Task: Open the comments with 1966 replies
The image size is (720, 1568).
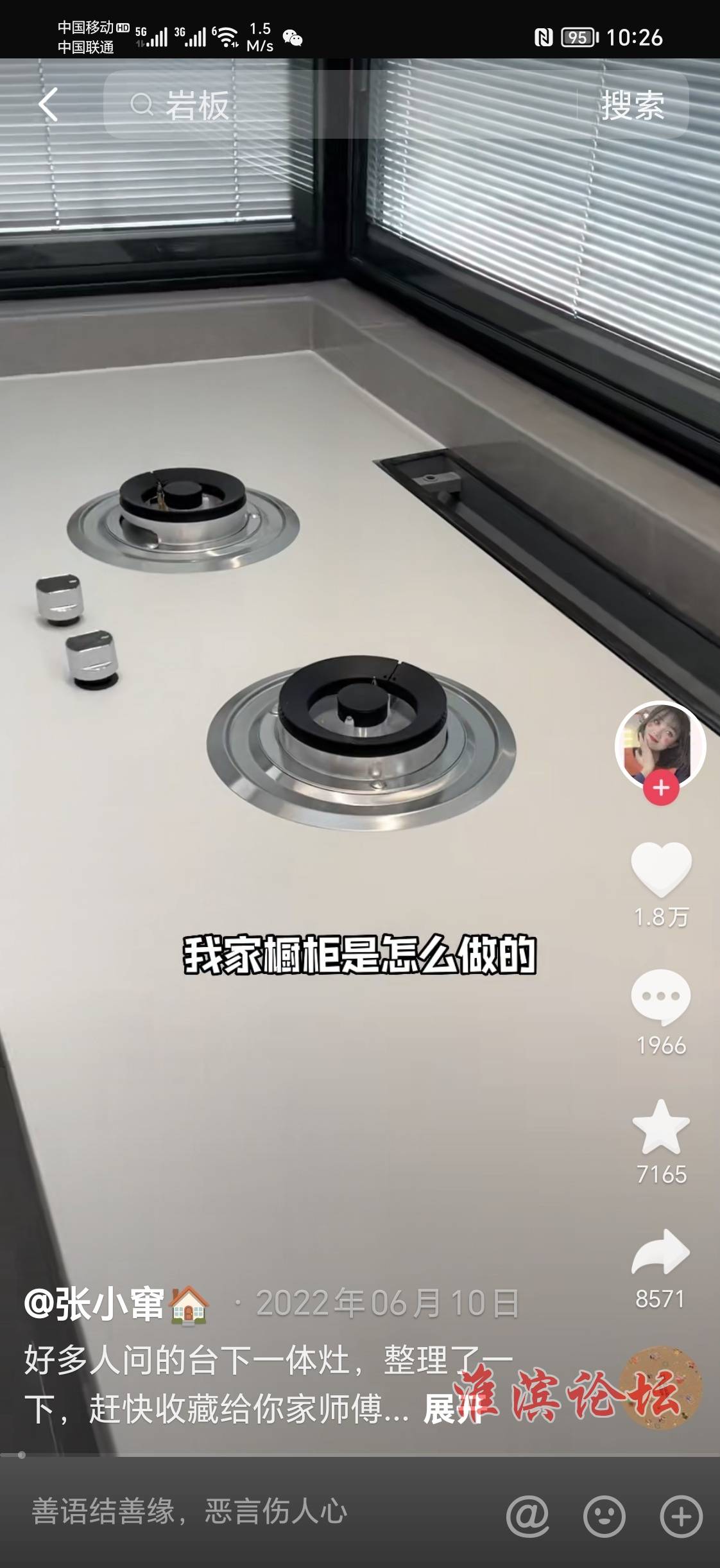Action: (x=661, y=997)
